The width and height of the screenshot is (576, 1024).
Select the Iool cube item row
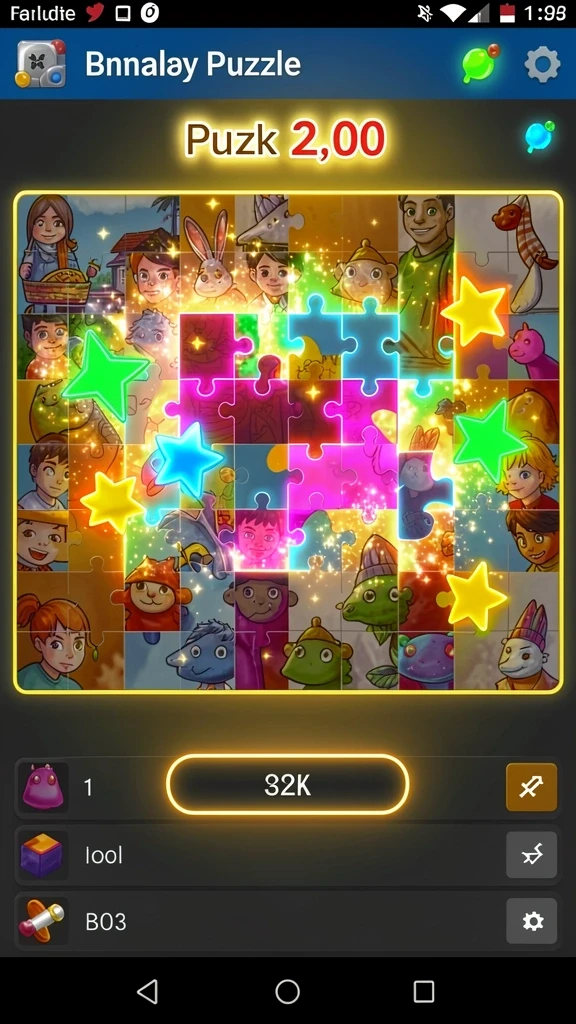(287, 854)
